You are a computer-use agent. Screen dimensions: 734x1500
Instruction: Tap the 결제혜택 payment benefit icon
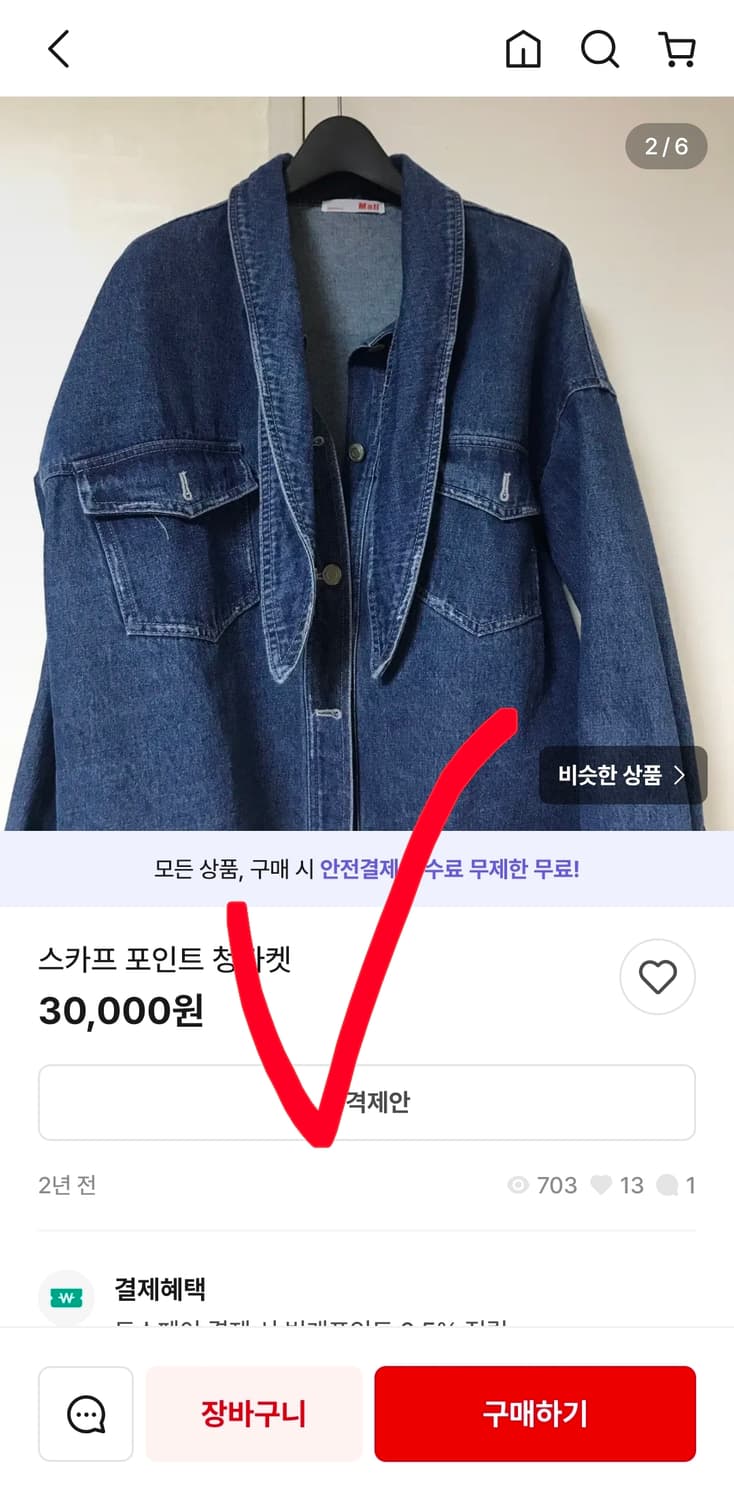[x=66, y=1290]
